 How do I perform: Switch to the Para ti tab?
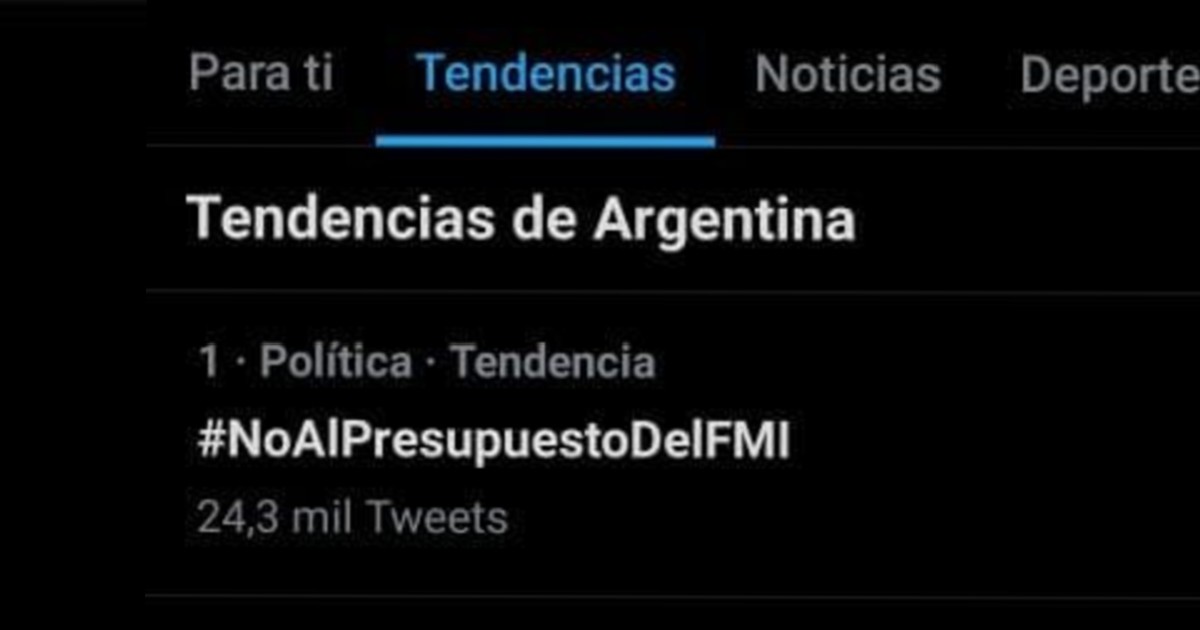click(x=260, y=75)
